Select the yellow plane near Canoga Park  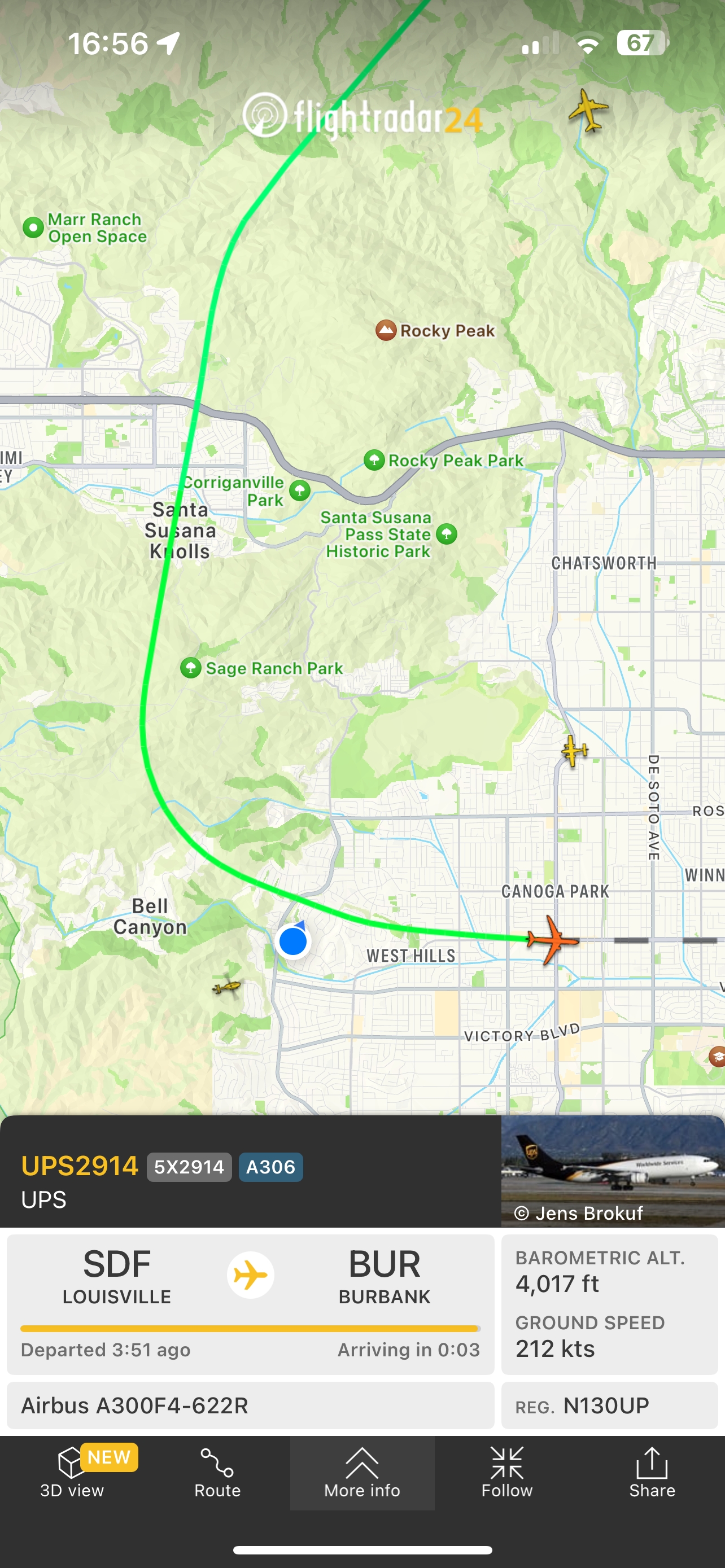pos(574,751)
